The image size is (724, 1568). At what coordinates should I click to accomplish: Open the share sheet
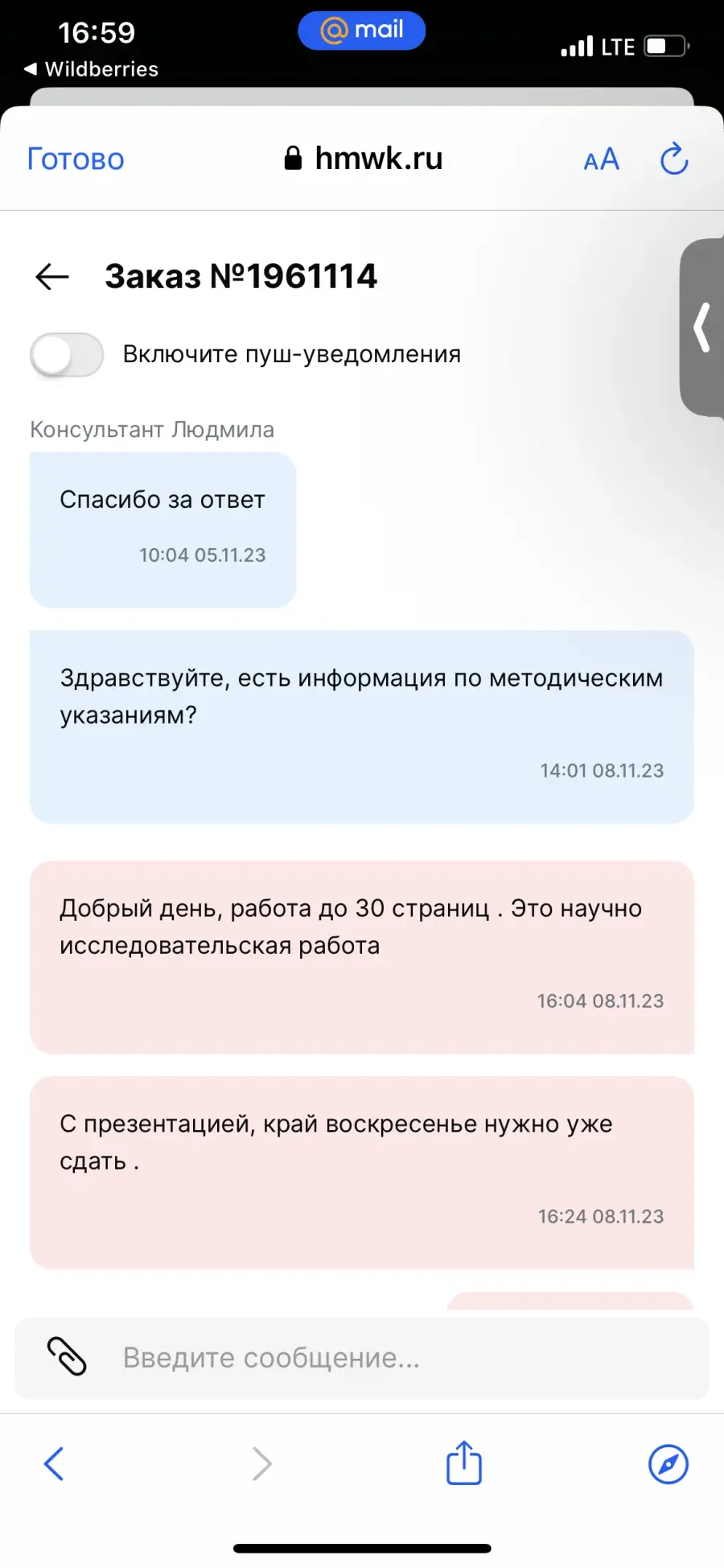click(x=464, y=1462)
